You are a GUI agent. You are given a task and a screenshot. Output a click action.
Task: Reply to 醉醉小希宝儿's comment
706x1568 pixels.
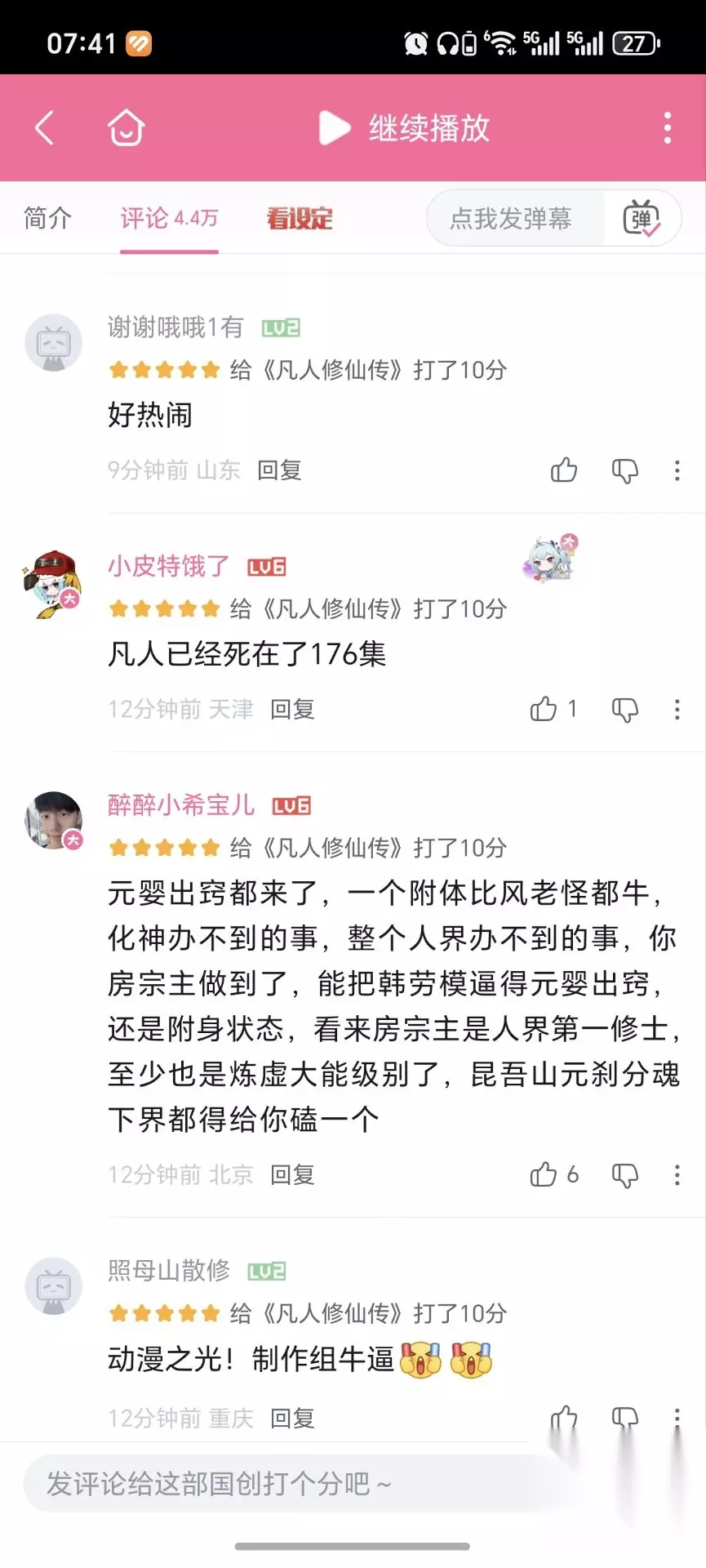coord(292,1174)
